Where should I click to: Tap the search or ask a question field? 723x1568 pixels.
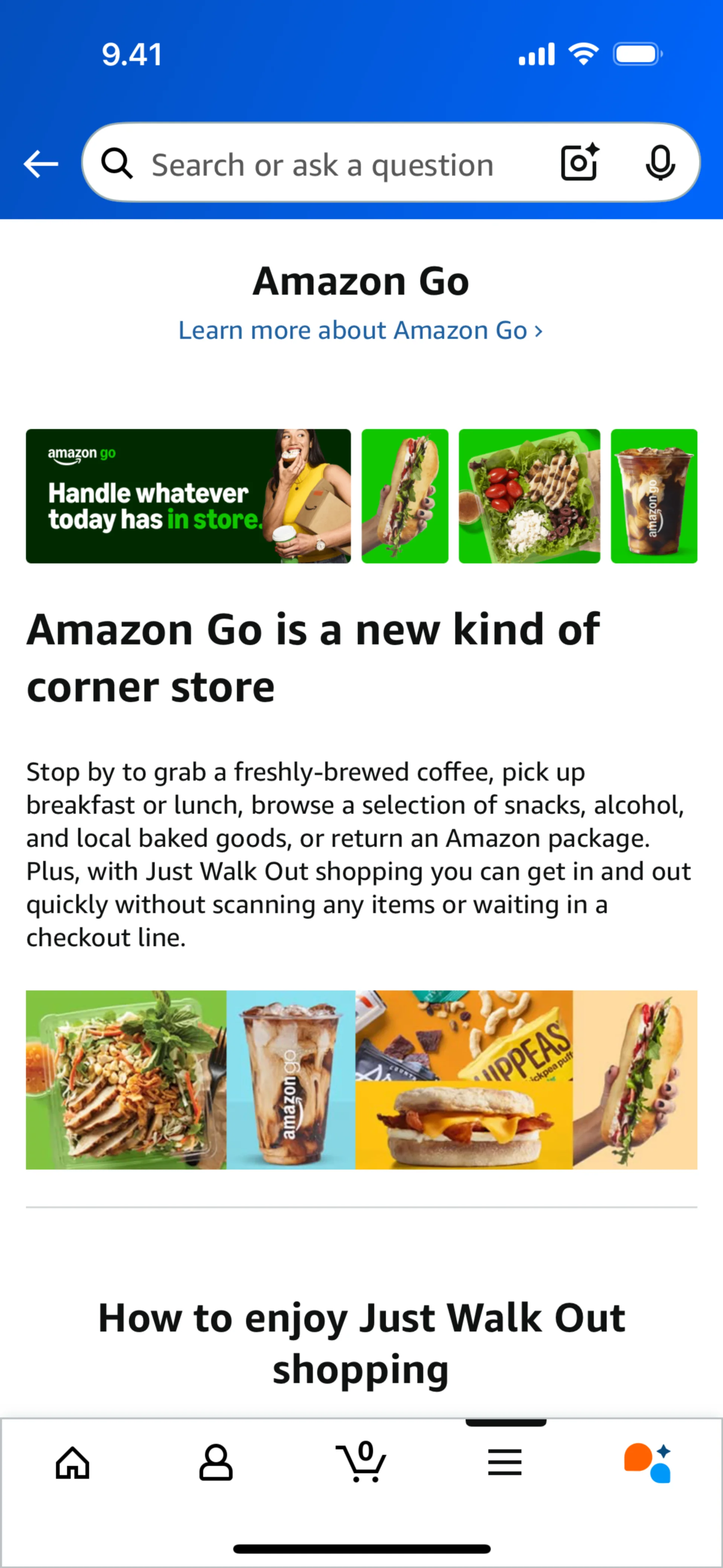click(323, 165)
